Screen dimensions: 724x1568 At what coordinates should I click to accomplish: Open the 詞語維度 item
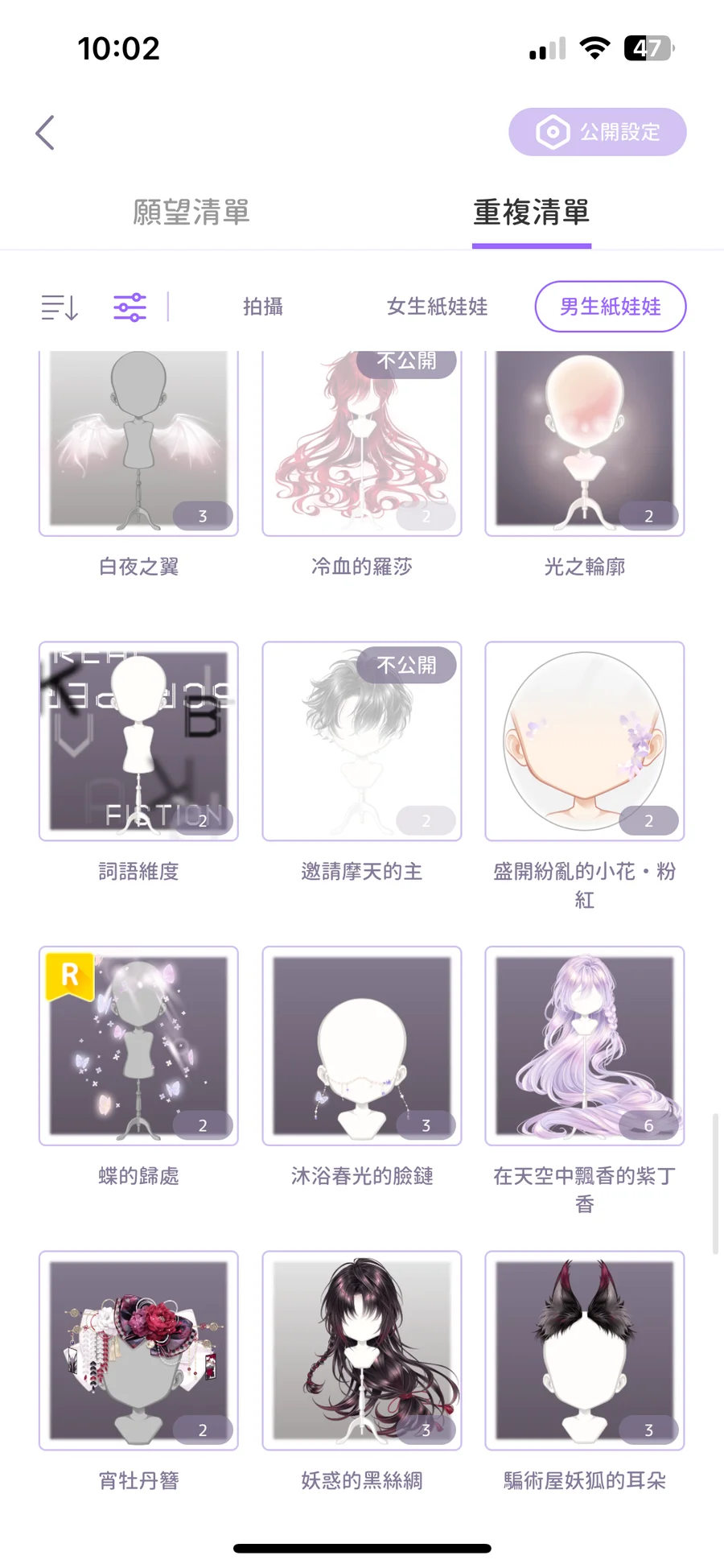pyautogui.click(x=138, y=741)
